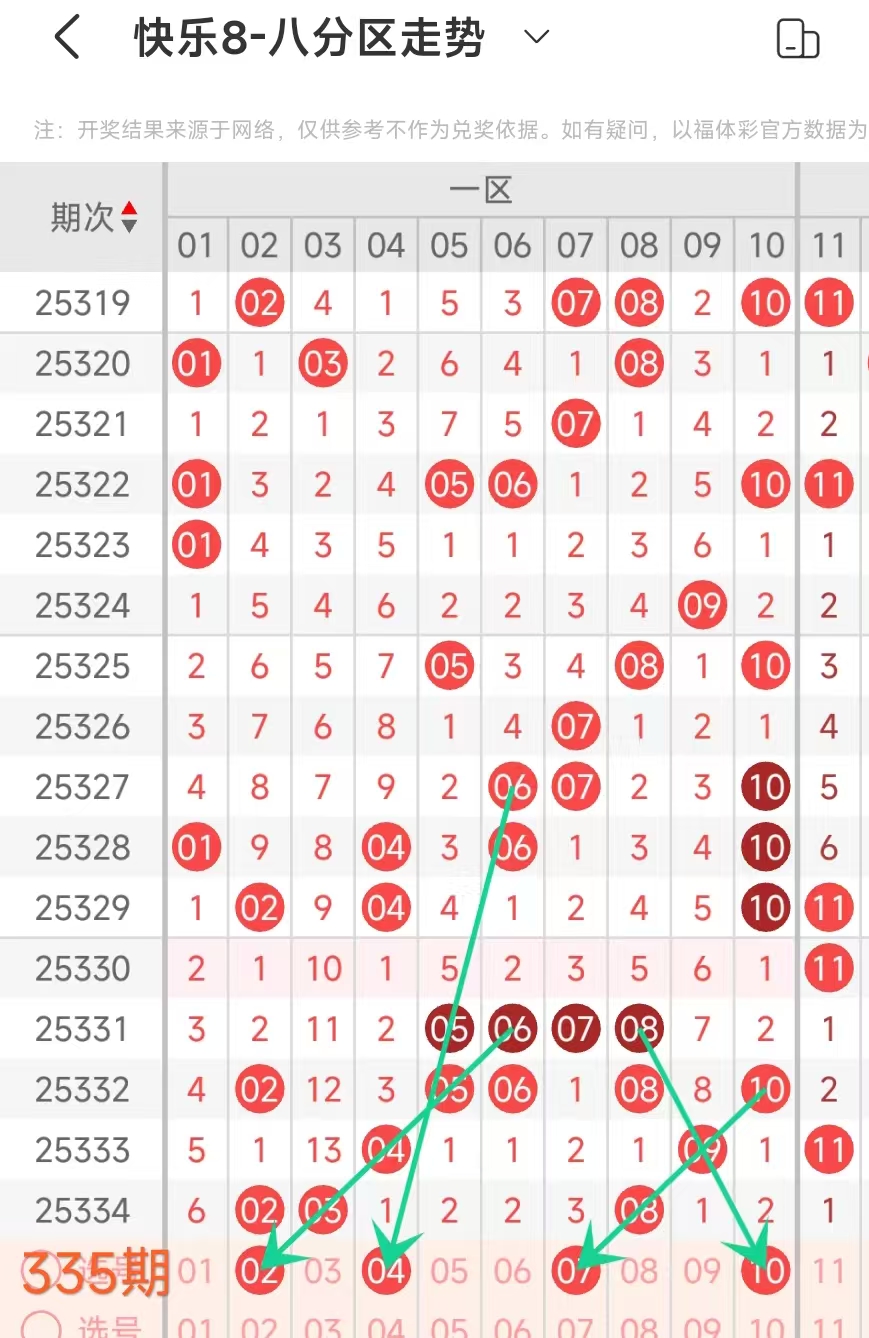Pick number 03 in the first 选号 row

(323, 1272)
